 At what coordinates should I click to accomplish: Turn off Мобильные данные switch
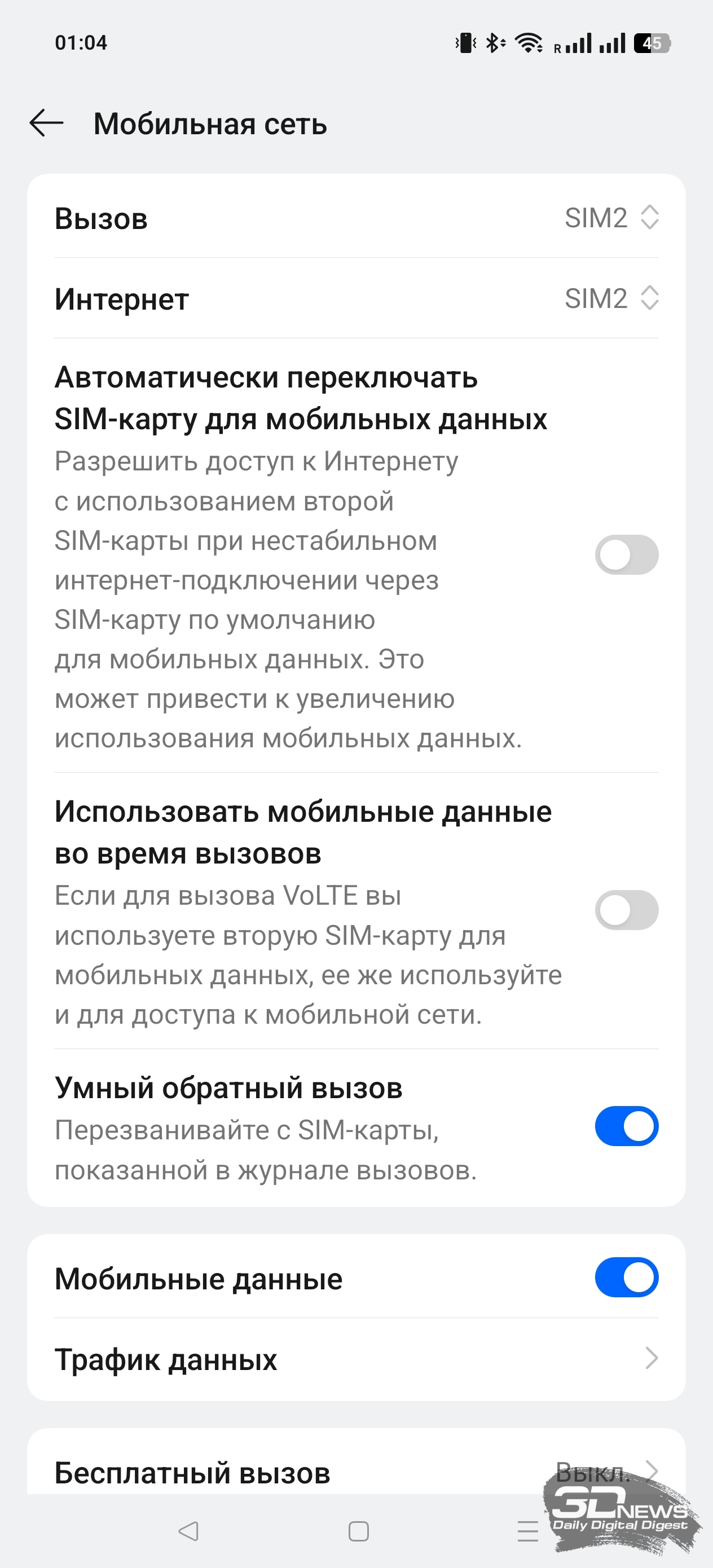coord(627,1277)
